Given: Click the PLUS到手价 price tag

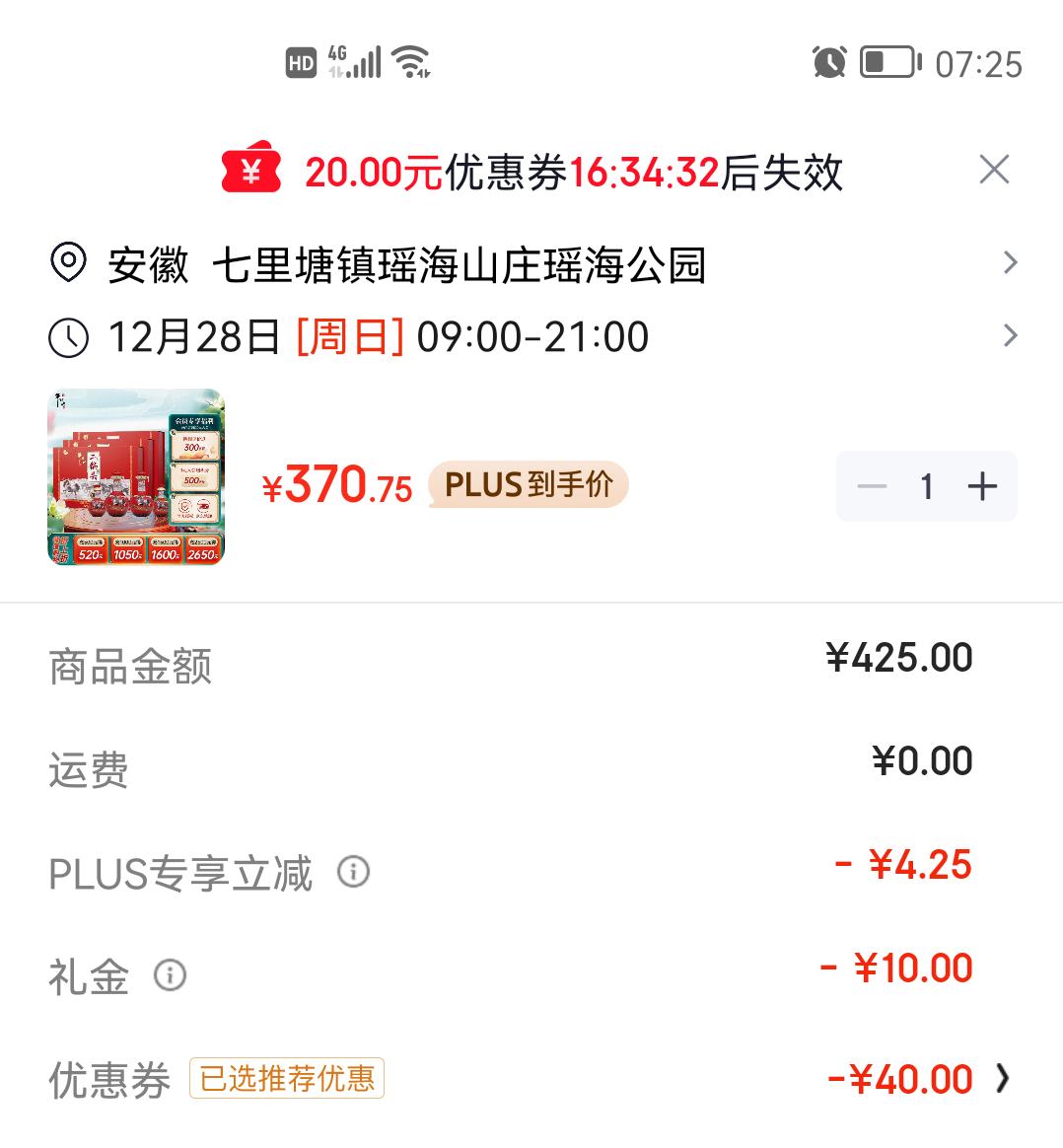Looking at the screenshot, I should coord(529,484).
